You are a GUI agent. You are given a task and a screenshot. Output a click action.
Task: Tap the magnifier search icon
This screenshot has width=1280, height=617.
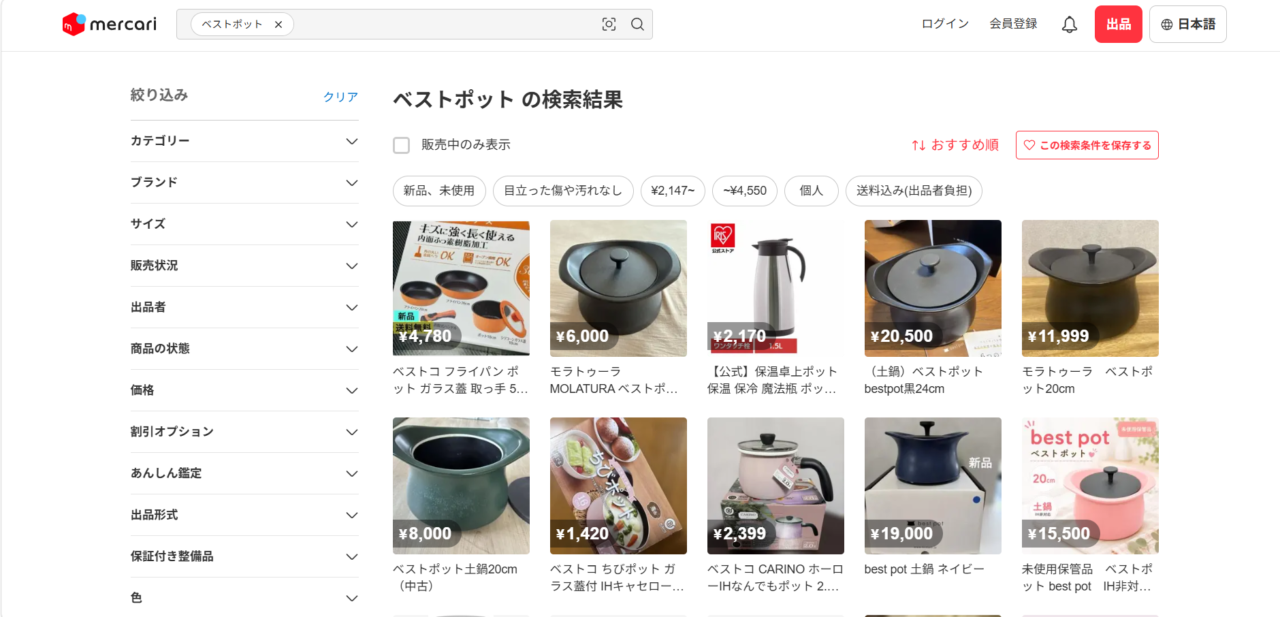click(x=638, y=24)
